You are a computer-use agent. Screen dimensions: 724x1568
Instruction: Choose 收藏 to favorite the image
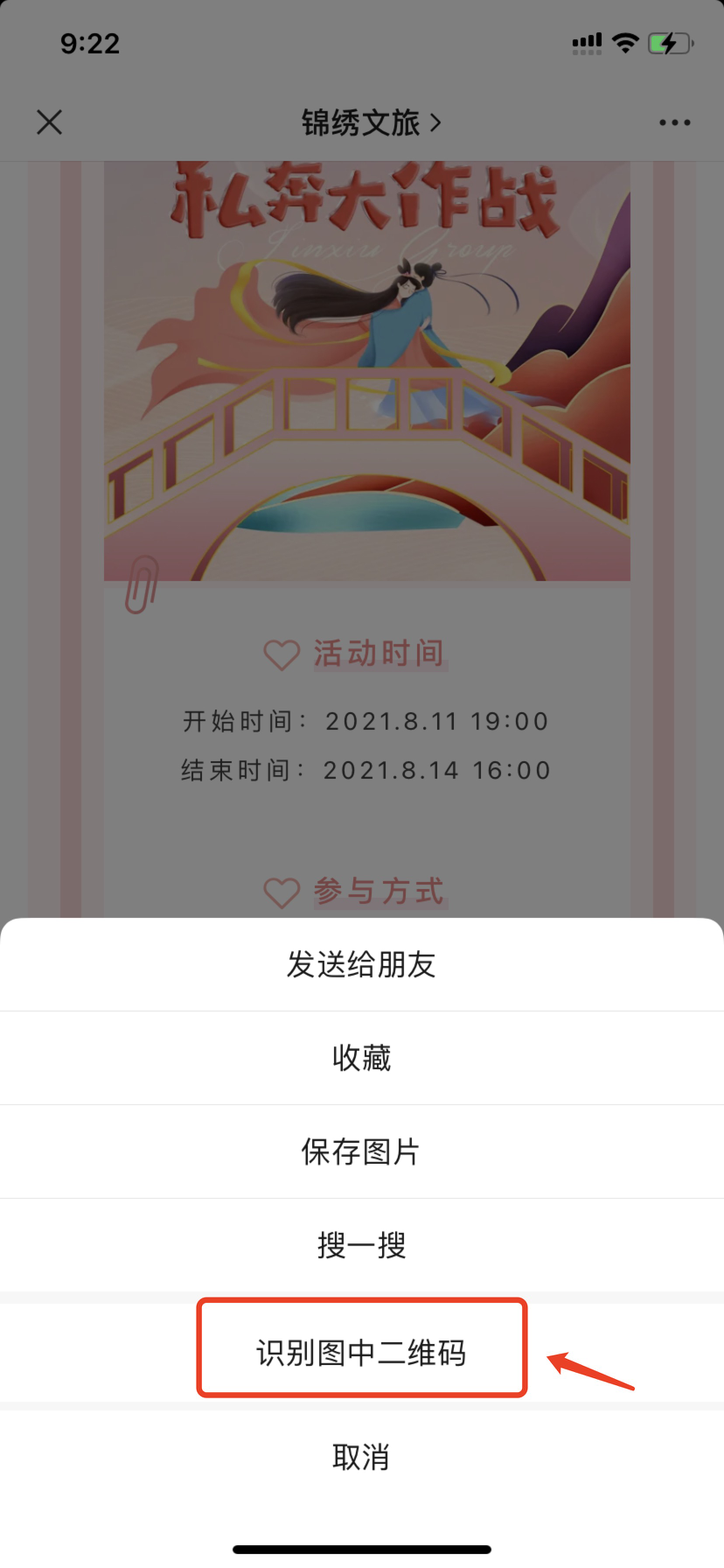(x=361, y=1058)
